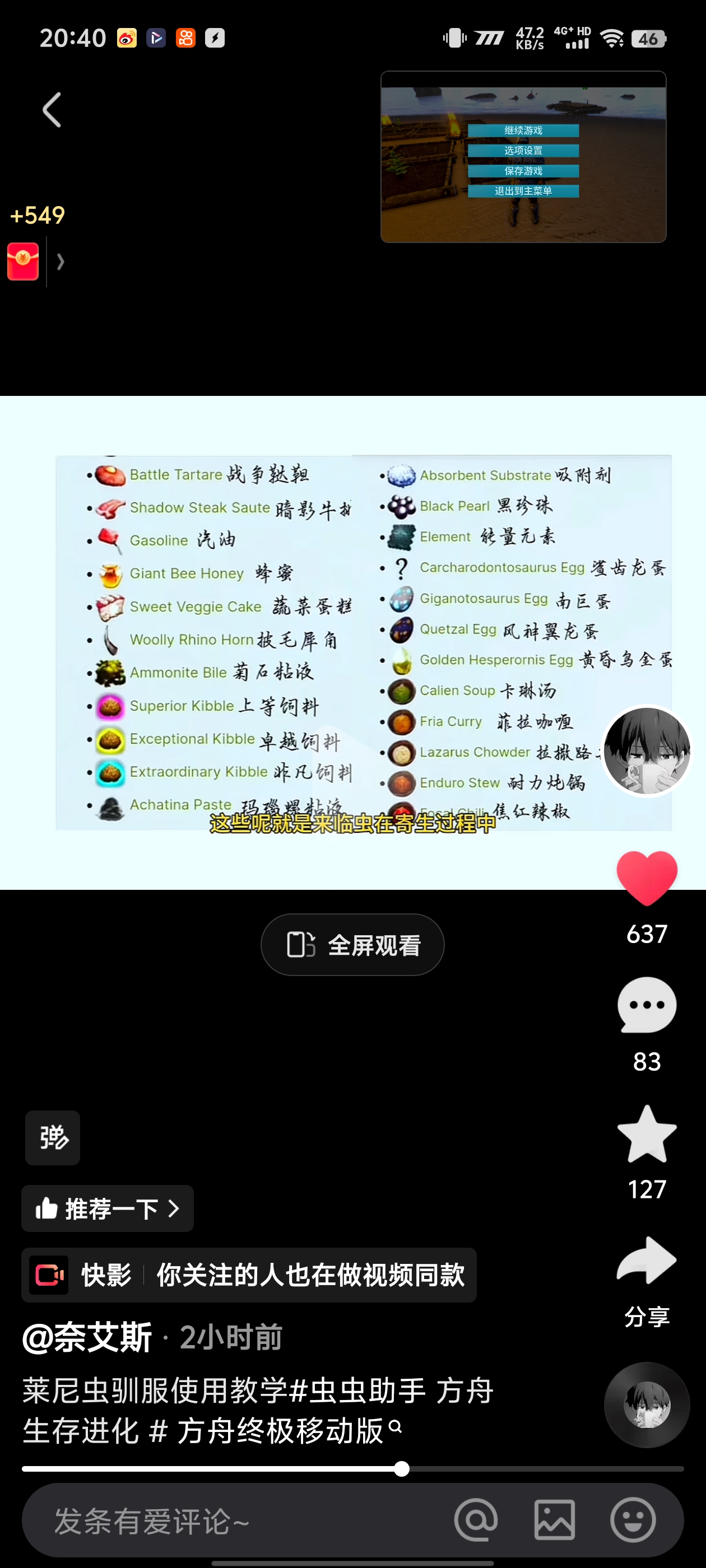Like the video with the heart
Viewport: 706px width, 1568px height.
[x=646, y=878]
